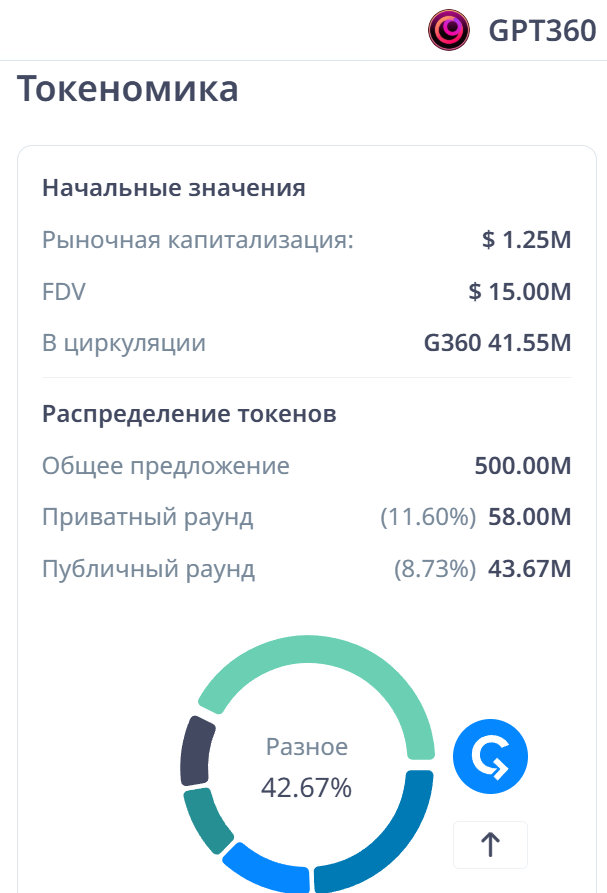Tap the scroll-to-top arrow button

[x=490, y=845]
